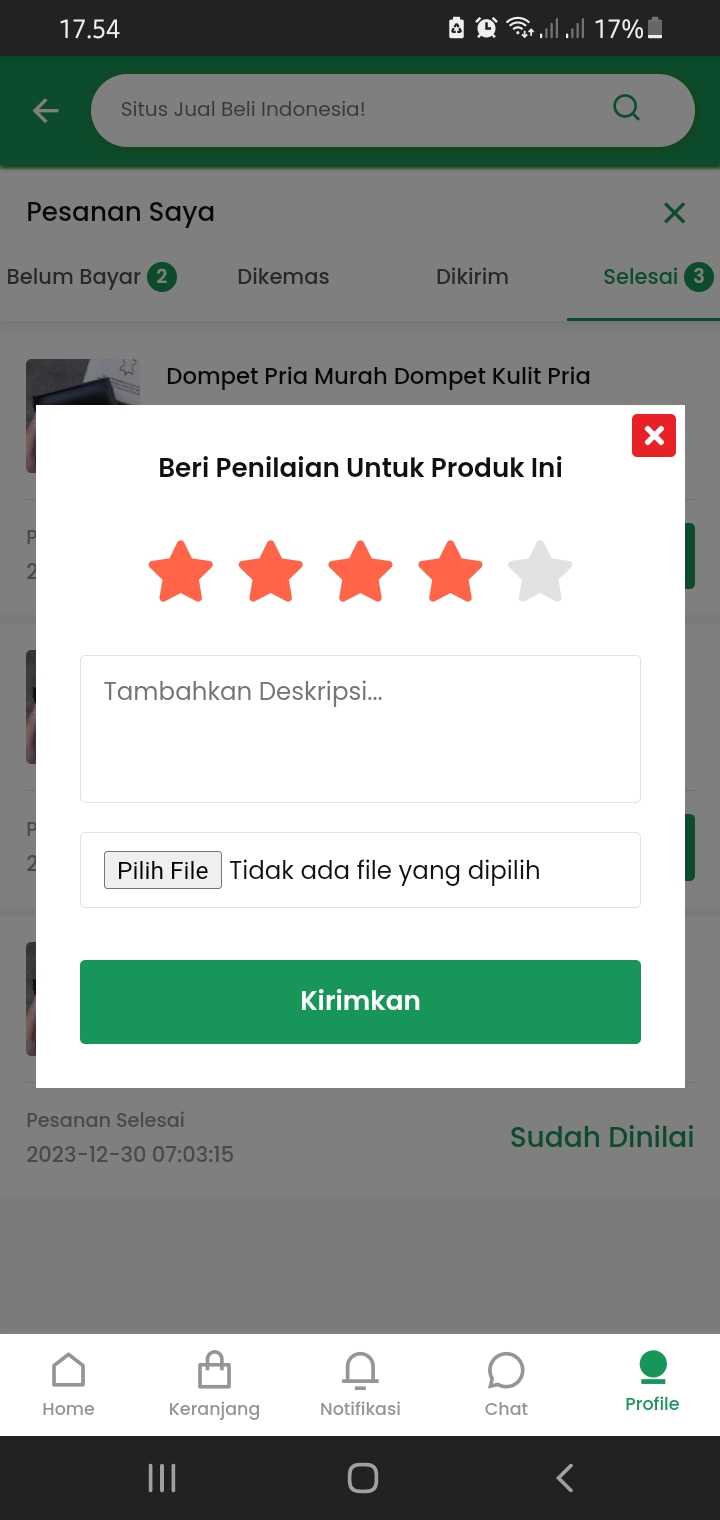The height and width of the screenshot is (1520, 720).
Task: Open the Home tab
Action: 68,1384
